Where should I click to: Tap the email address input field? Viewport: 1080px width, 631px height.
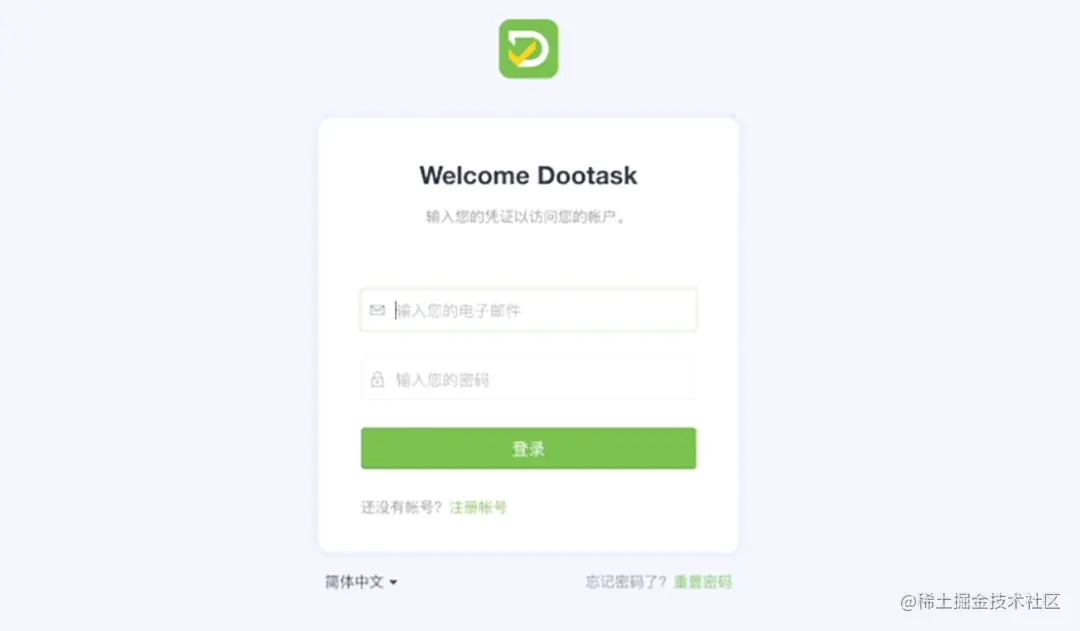tap(540, 311)
